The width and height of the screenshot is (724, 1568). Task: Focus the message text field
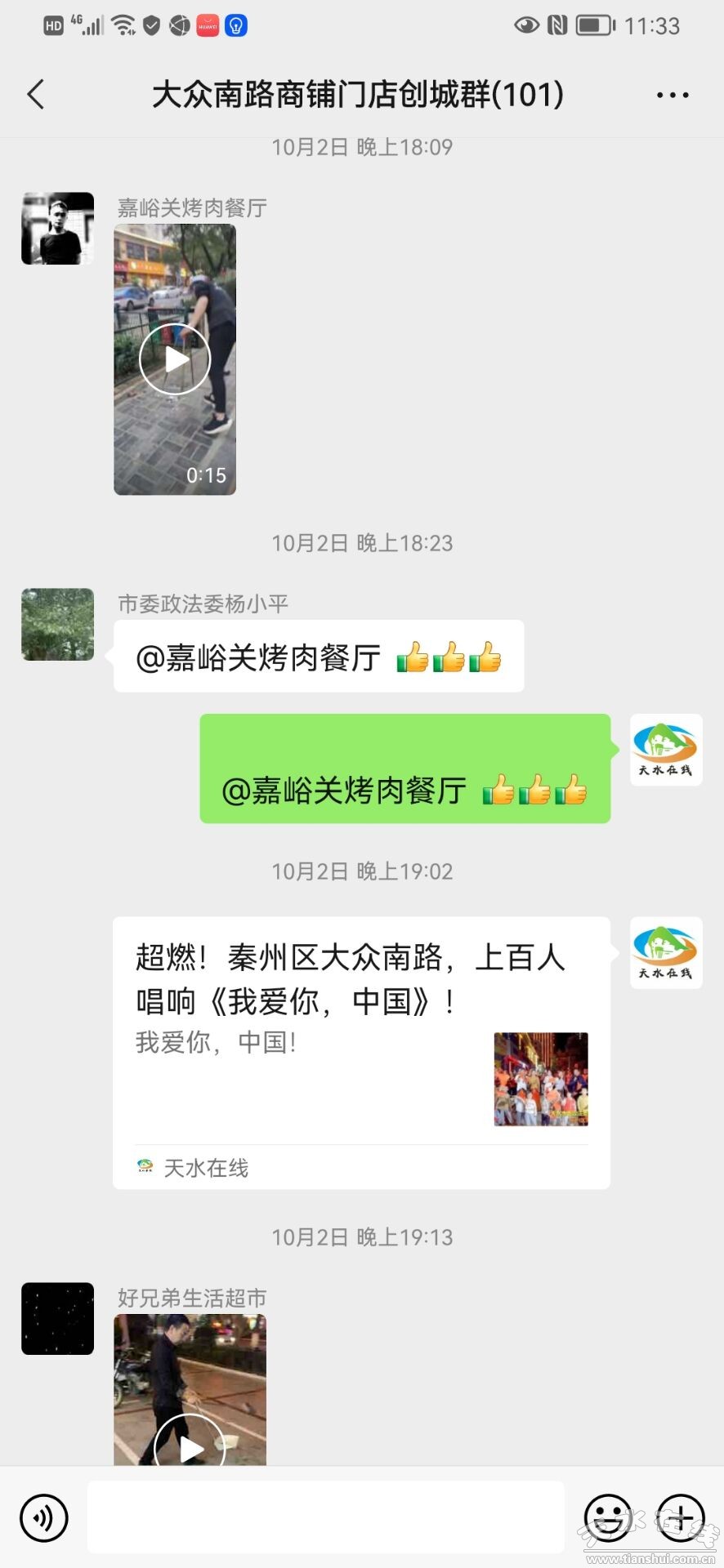[x=325, y=1517]
